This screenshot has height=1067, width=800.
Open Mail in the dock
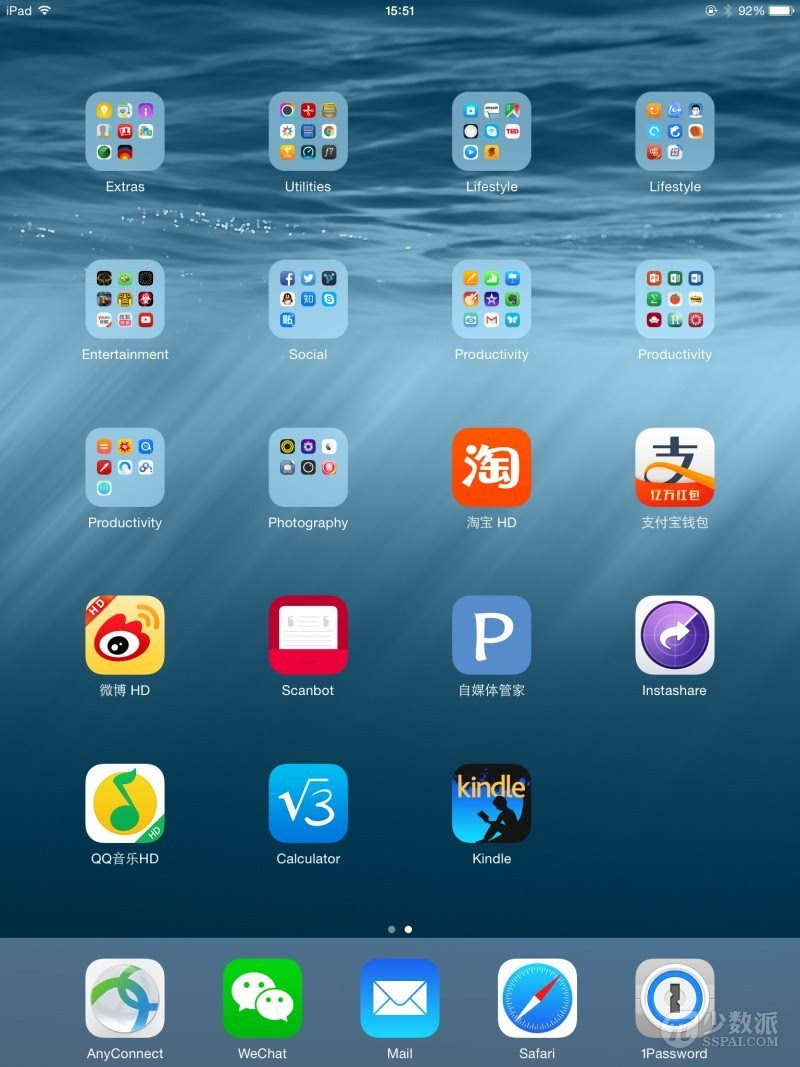click(x=400, y=998)
